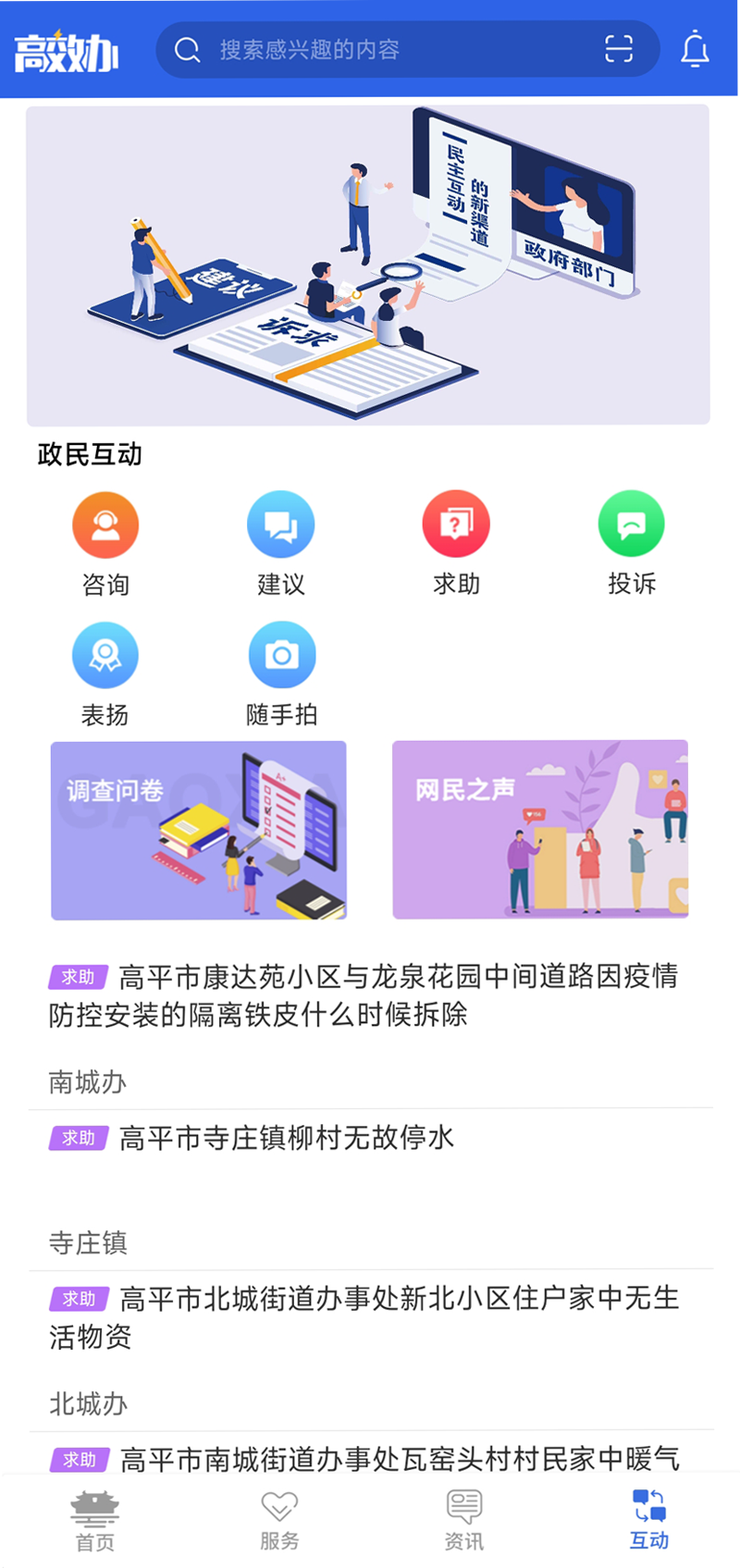Open the 民主互动 banner illustration
740x1568 pixels.
(370, 265)
